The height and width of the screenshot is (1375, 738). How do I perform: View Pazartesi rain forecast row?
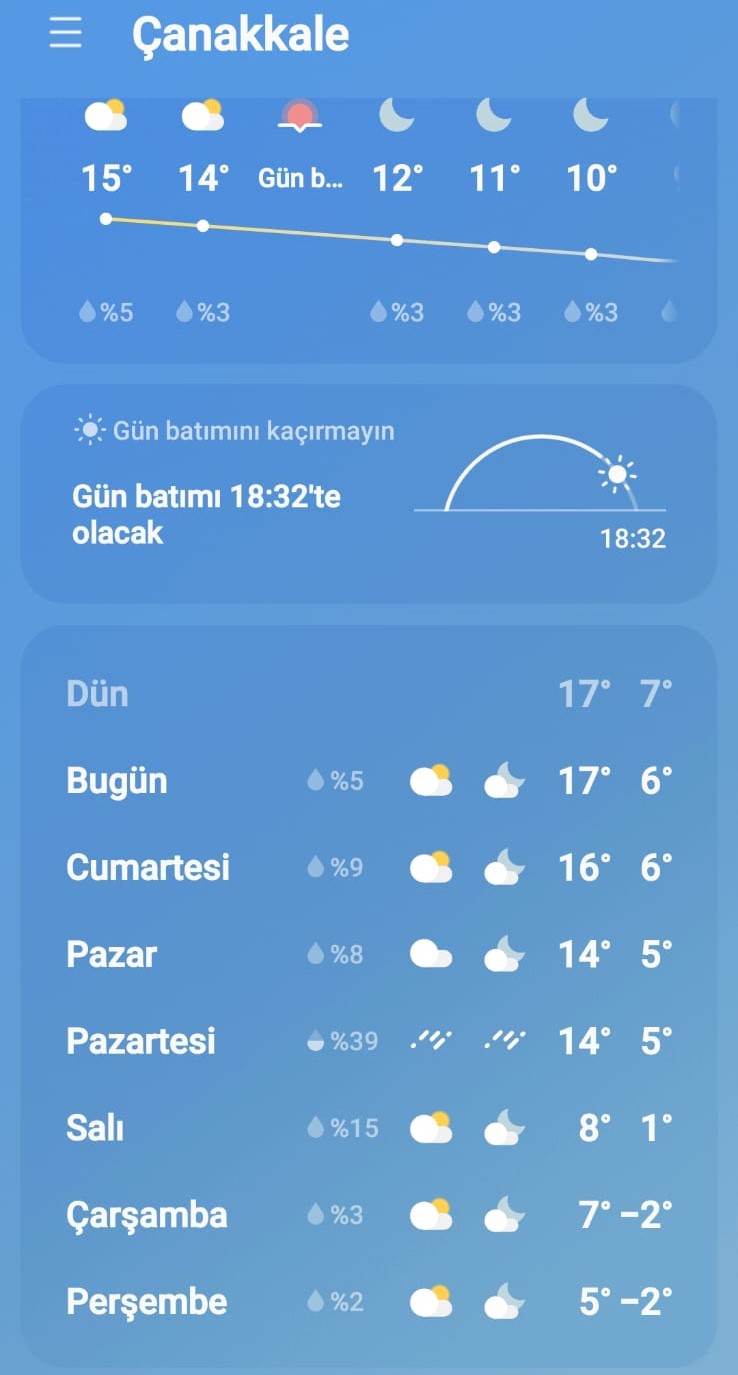(x=369, y=1041)
